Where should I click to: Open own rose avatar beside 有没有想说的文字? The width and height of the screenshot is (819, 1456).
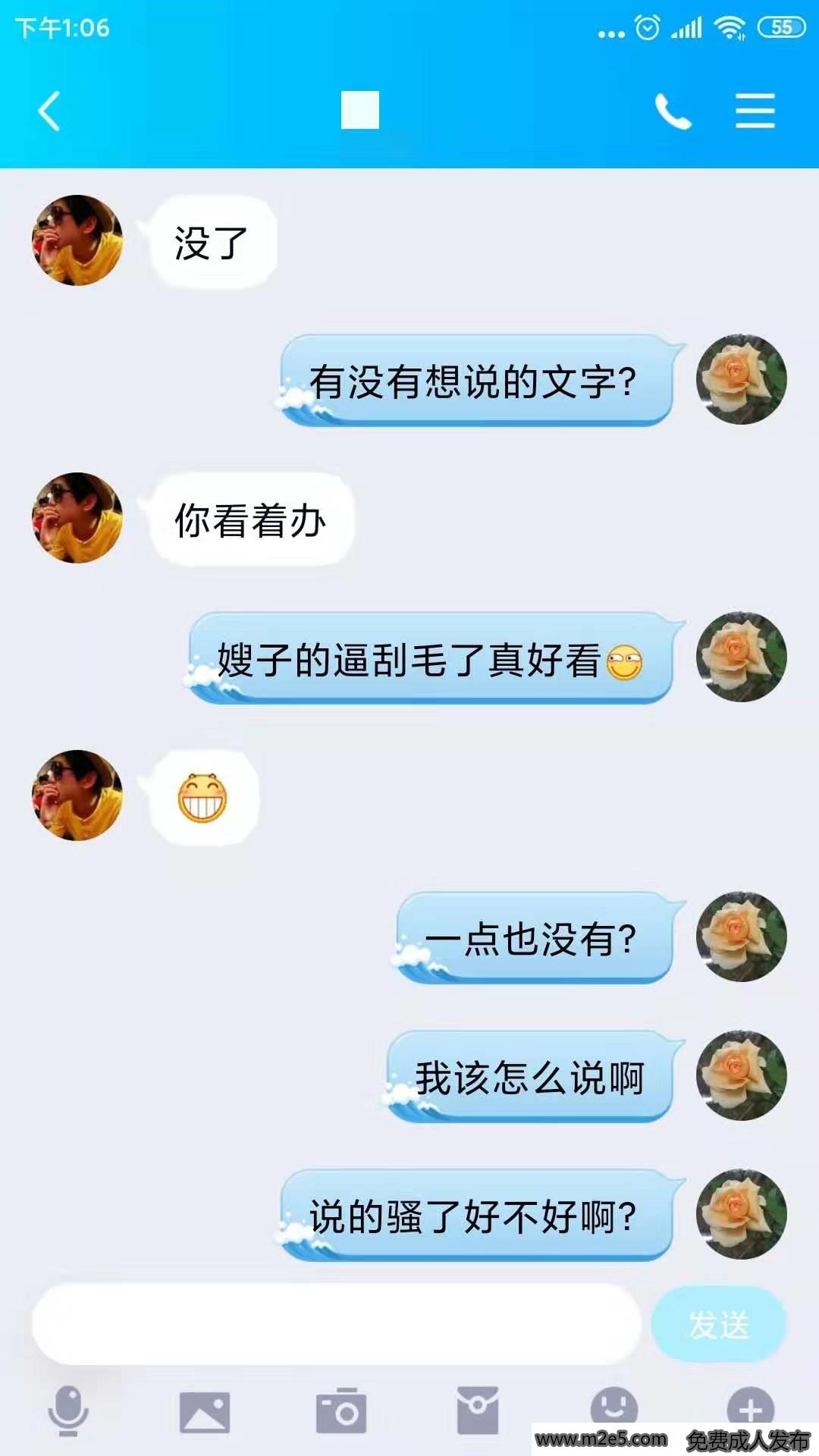741,379
